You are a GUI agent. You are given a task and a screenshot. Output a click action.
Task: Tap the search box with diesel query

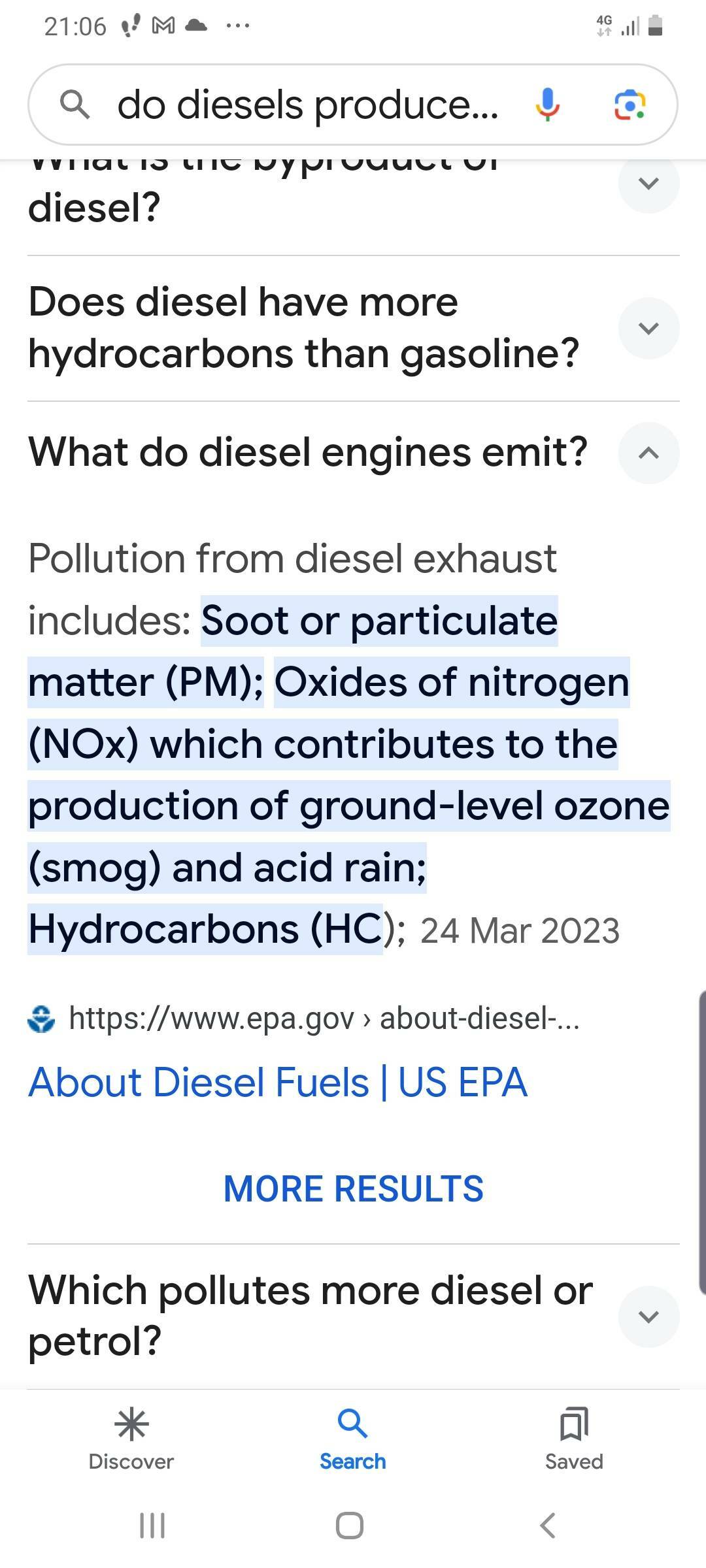point(307,105)
